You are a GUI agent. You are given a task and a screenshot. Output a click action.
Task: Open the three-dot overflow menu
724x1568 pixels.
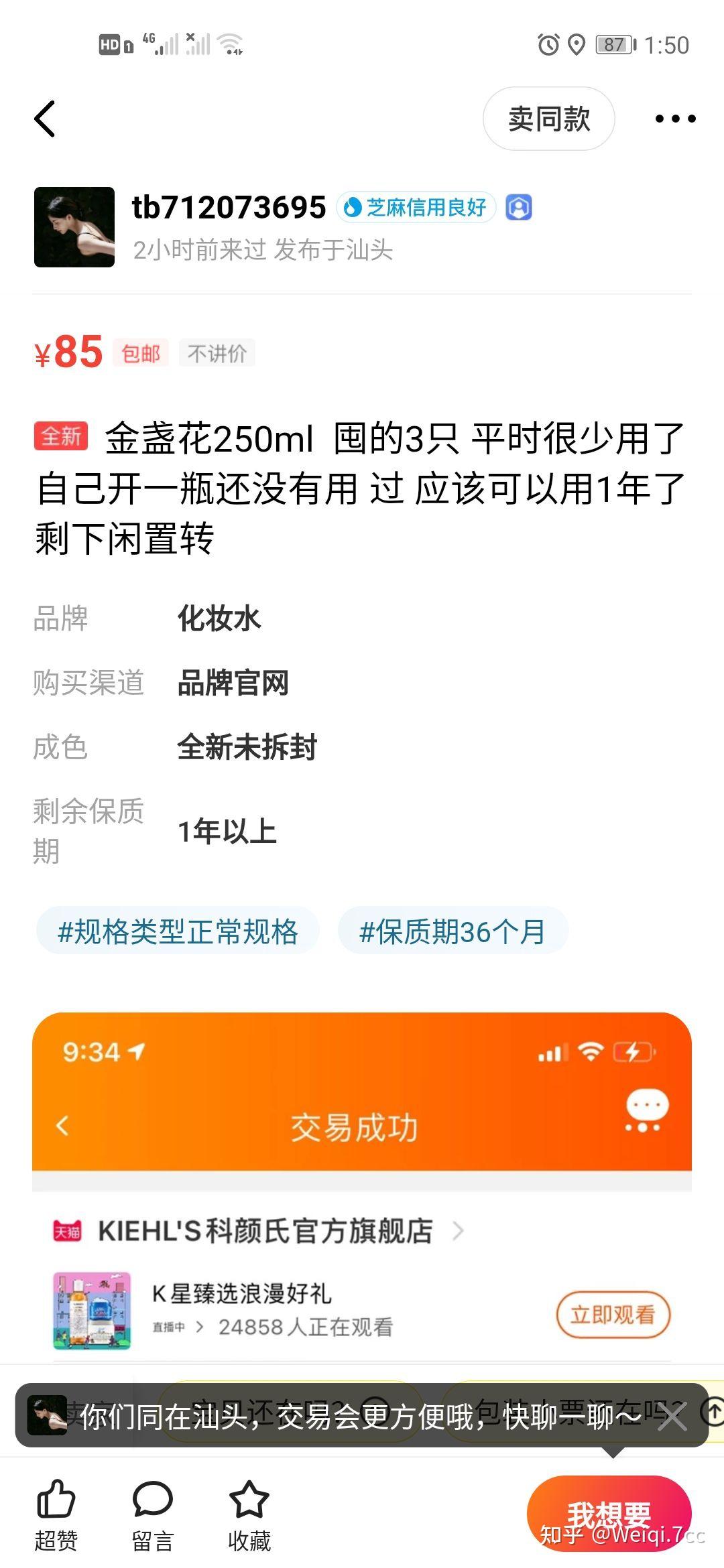674,119
